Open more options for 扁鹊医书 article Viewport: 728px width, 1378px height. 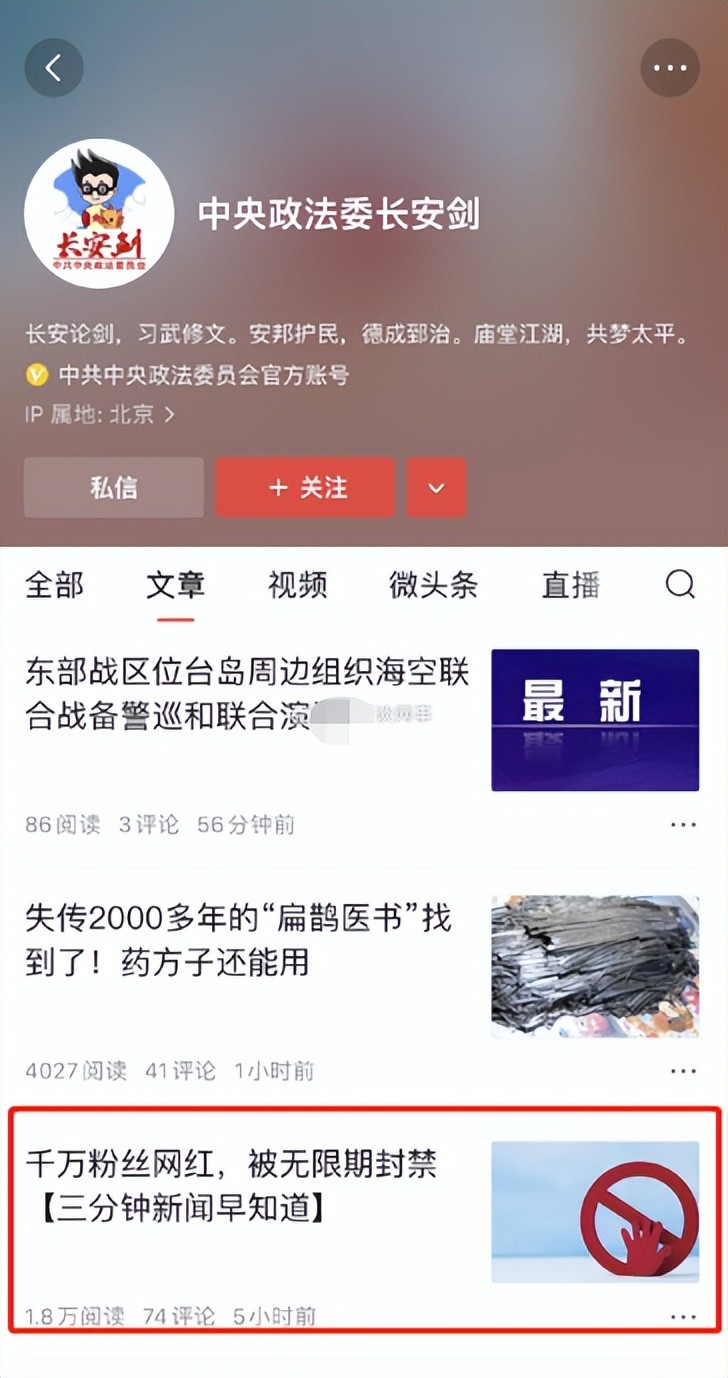click(683, 1071)
